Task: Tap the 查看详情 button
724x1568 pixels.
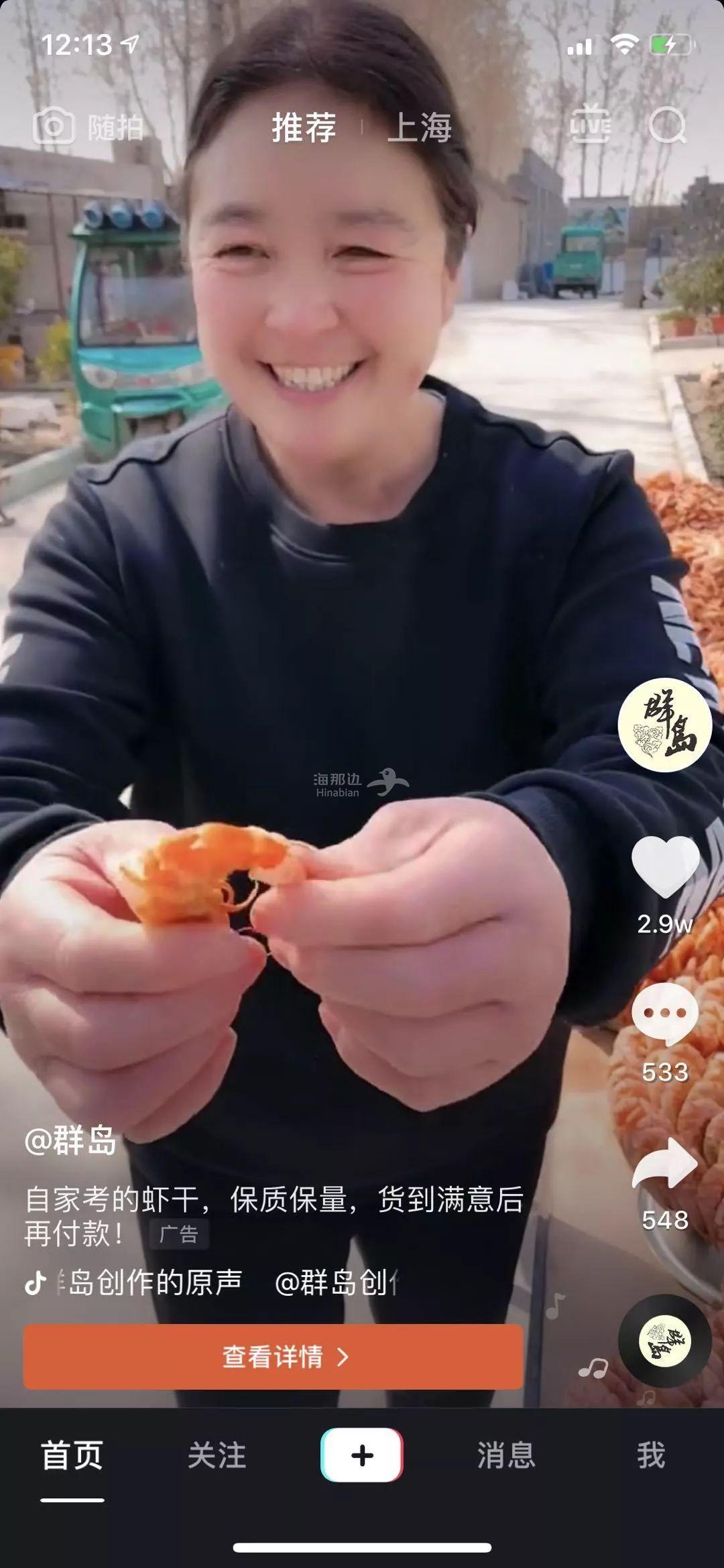Action: [x=273, y=1356]
